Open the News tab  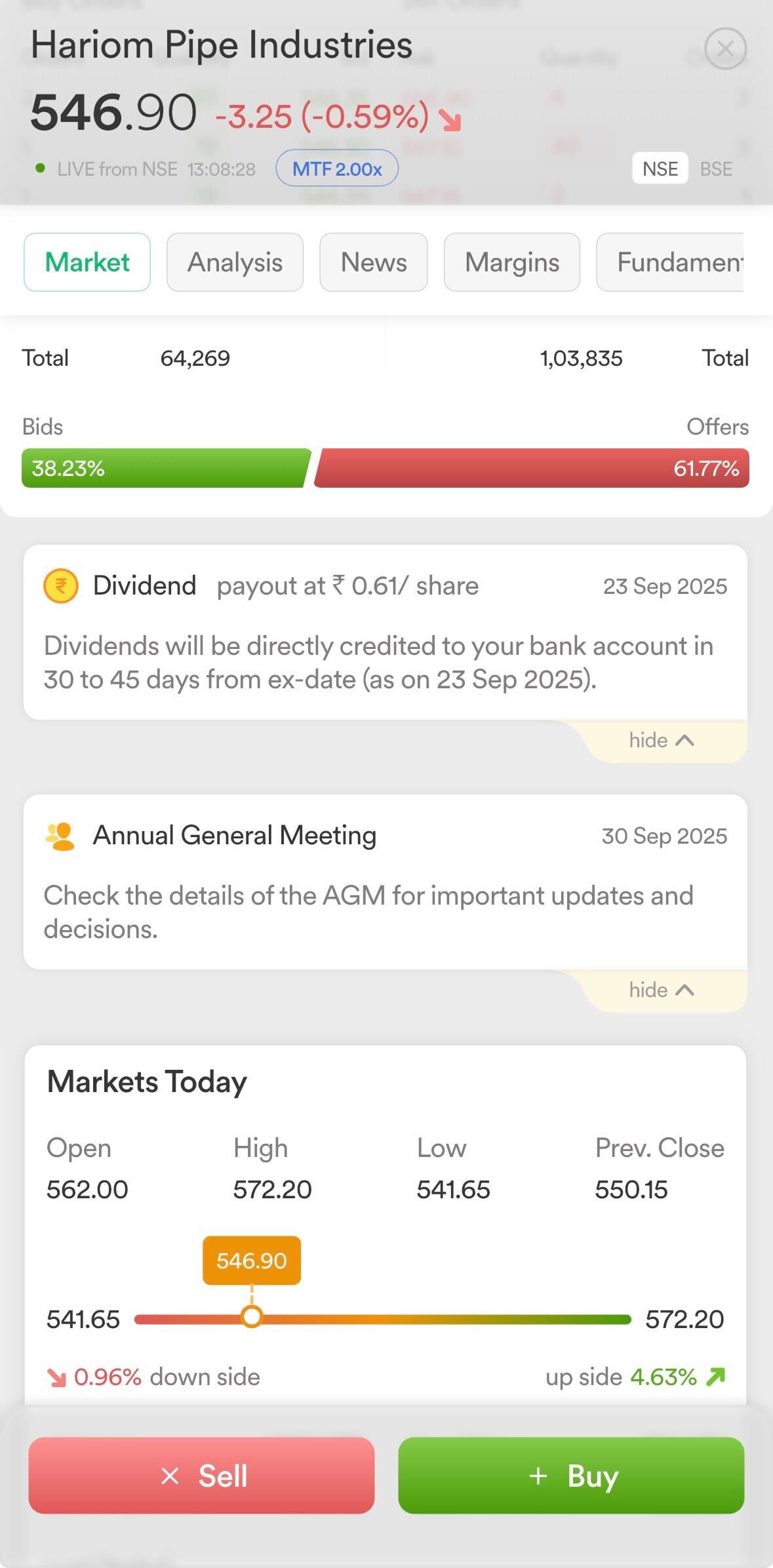[x=374, y=262]
